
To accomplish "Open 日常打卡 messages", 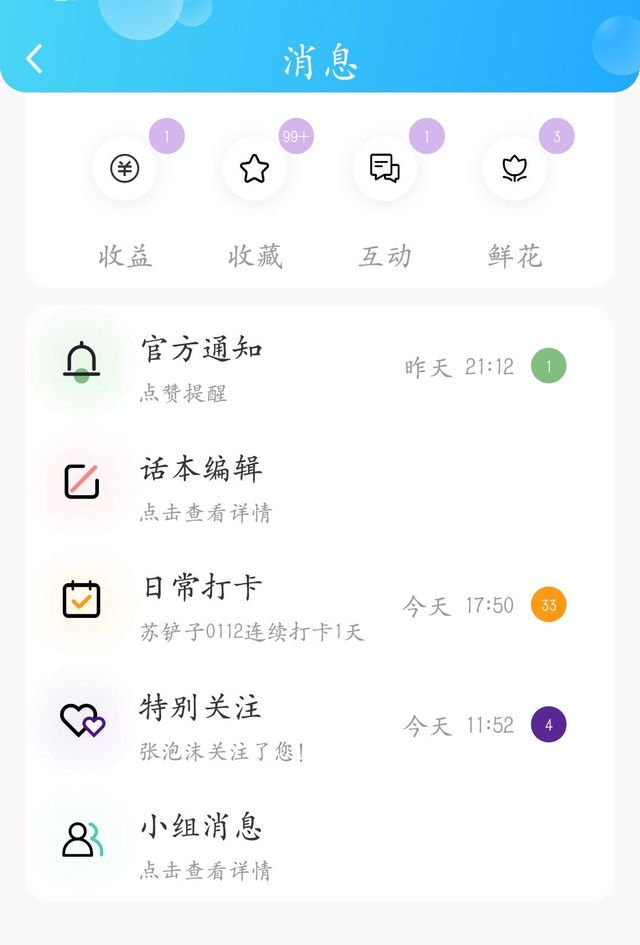I will tap(320, 604).
